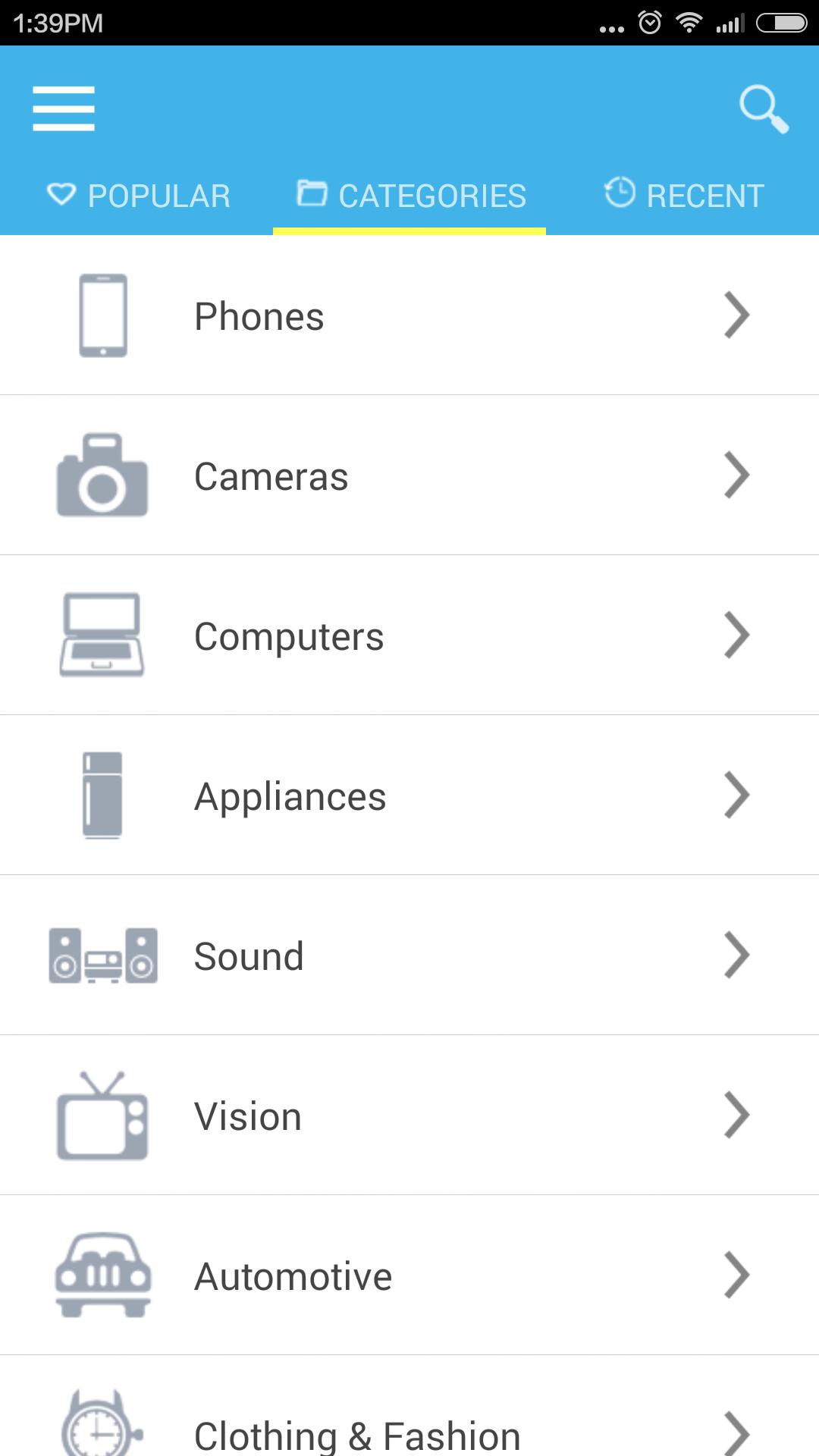View the Appliances category
Viewport: 819px width, 1456px height.
click(x=409, y=795)
